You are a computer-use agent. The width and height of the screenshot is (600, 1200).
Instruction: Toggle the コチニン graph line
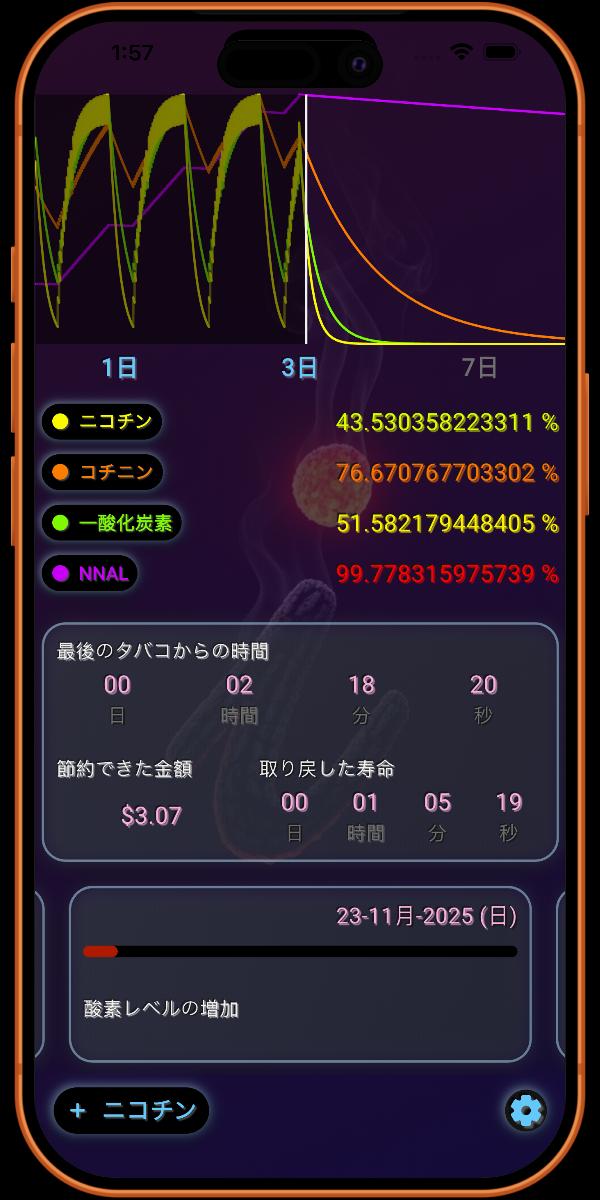(101, 472)
